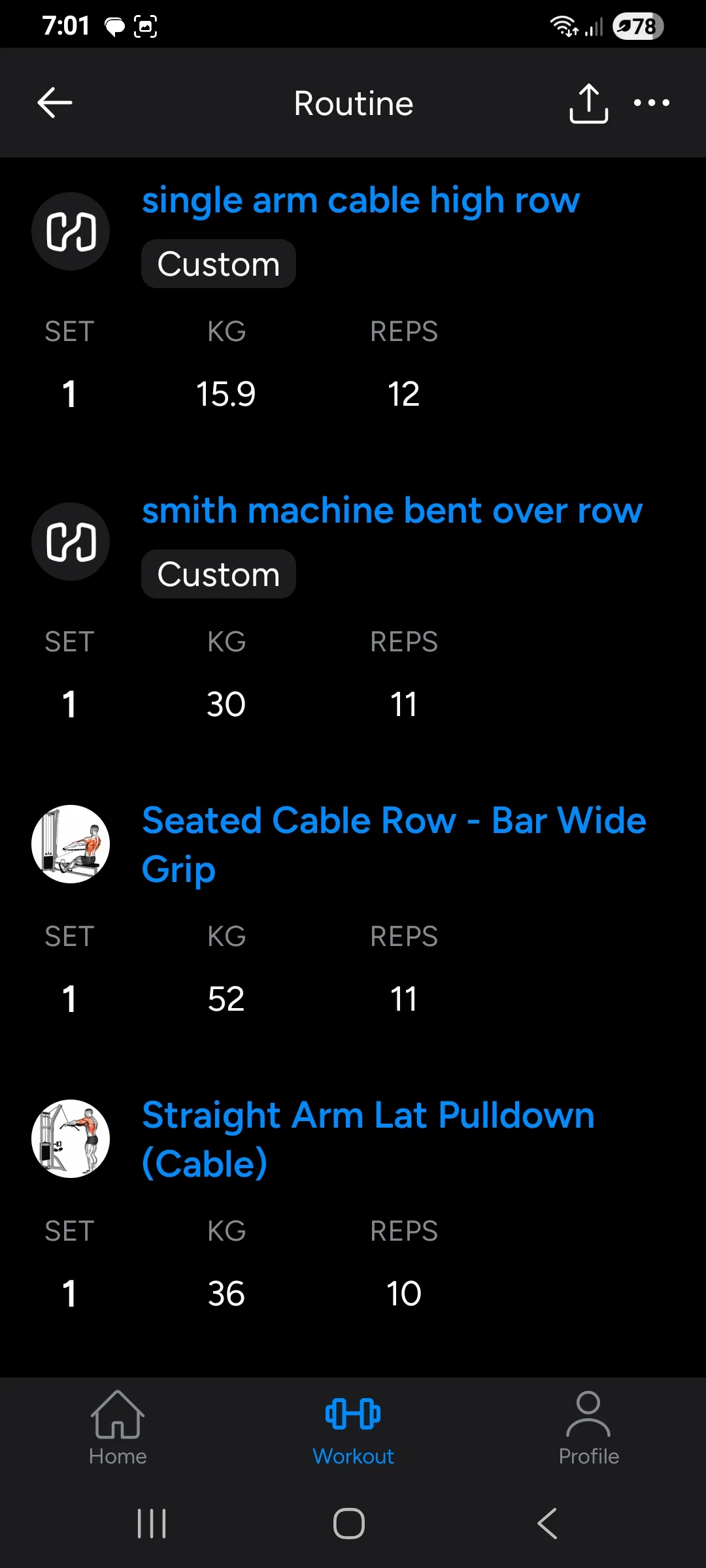Tap the Seated Cable Row exercise thumbnail
Image resolution: width=706 pixels, height=1568 pixels.
pyautogui.click(x=71, y=844)
